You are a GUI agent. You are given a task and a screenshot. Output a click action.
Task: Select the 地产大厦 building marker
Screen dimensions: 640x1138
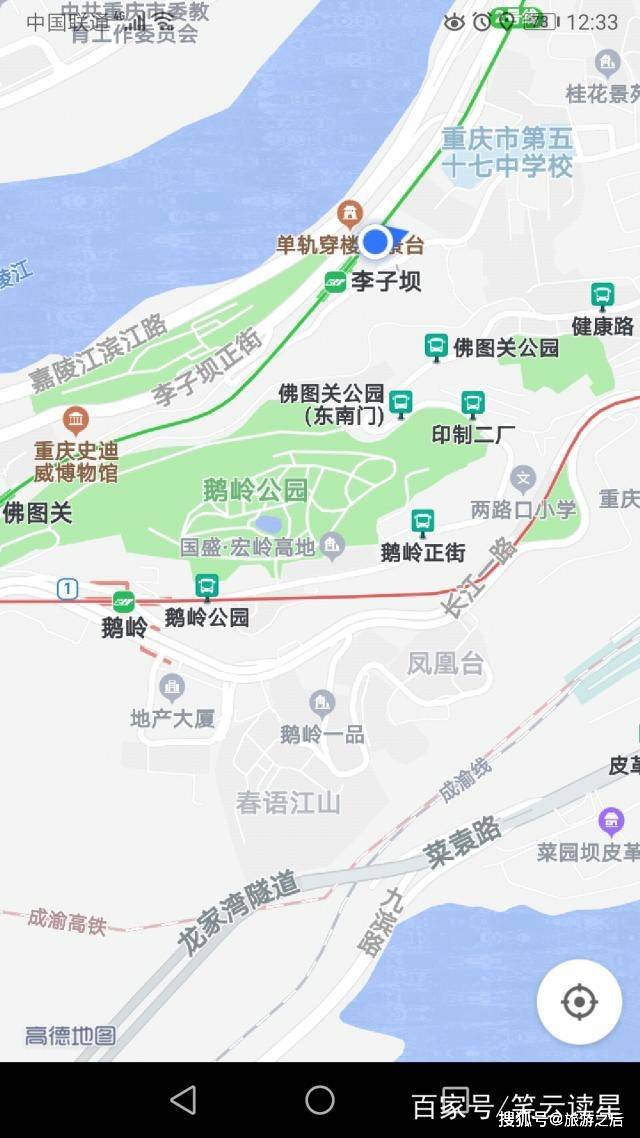point(172,687)
